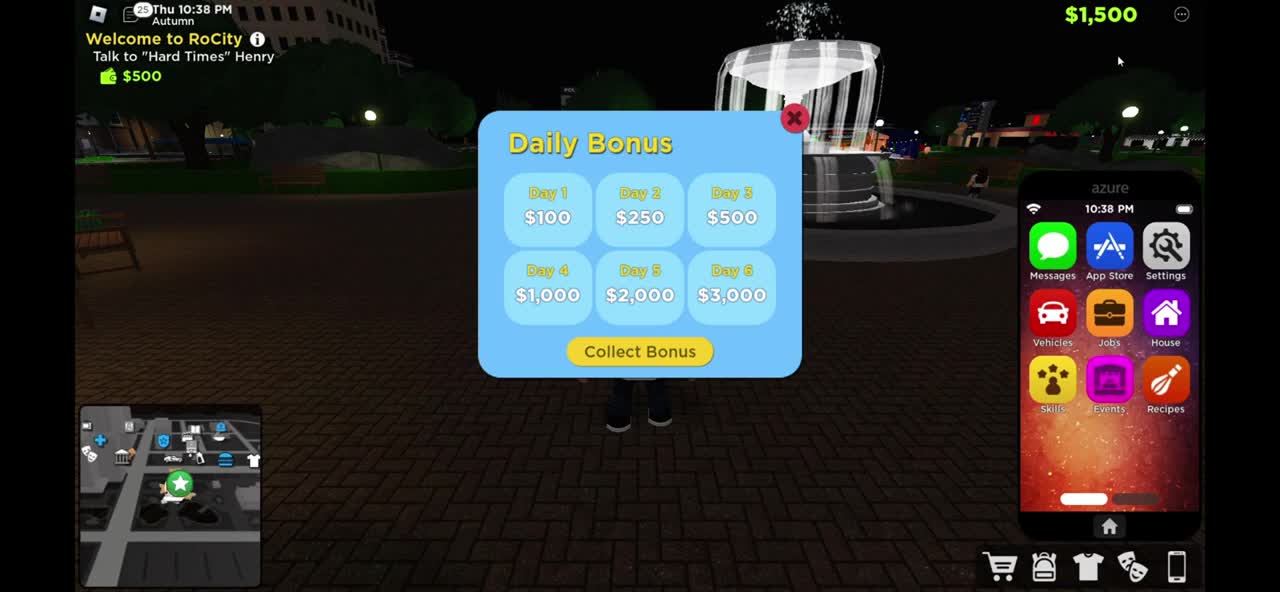Collect the daily bonus
Screen dimensions: 1280x592
click(x=639, y=352)
